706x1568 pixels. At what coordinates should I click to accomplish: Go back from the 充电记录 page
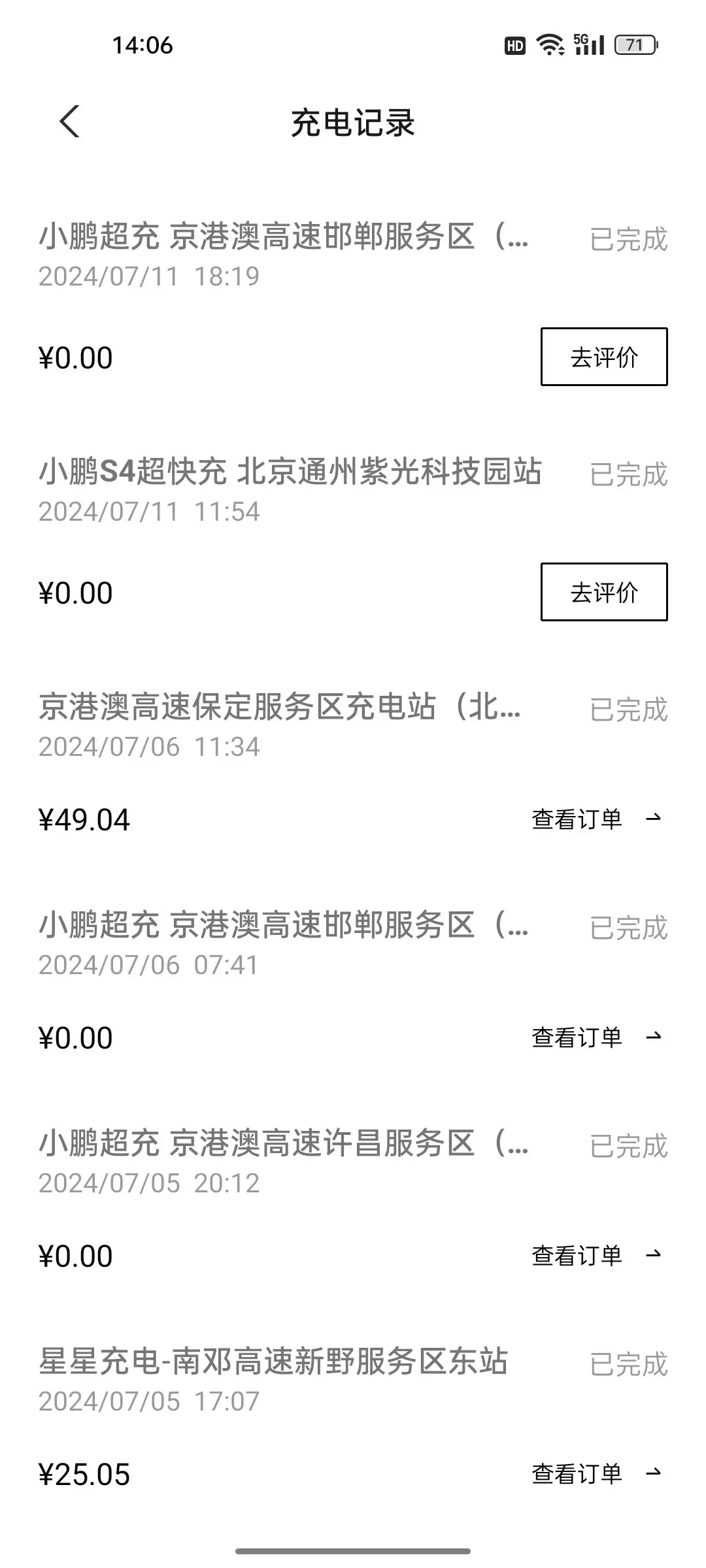point(69,122)
